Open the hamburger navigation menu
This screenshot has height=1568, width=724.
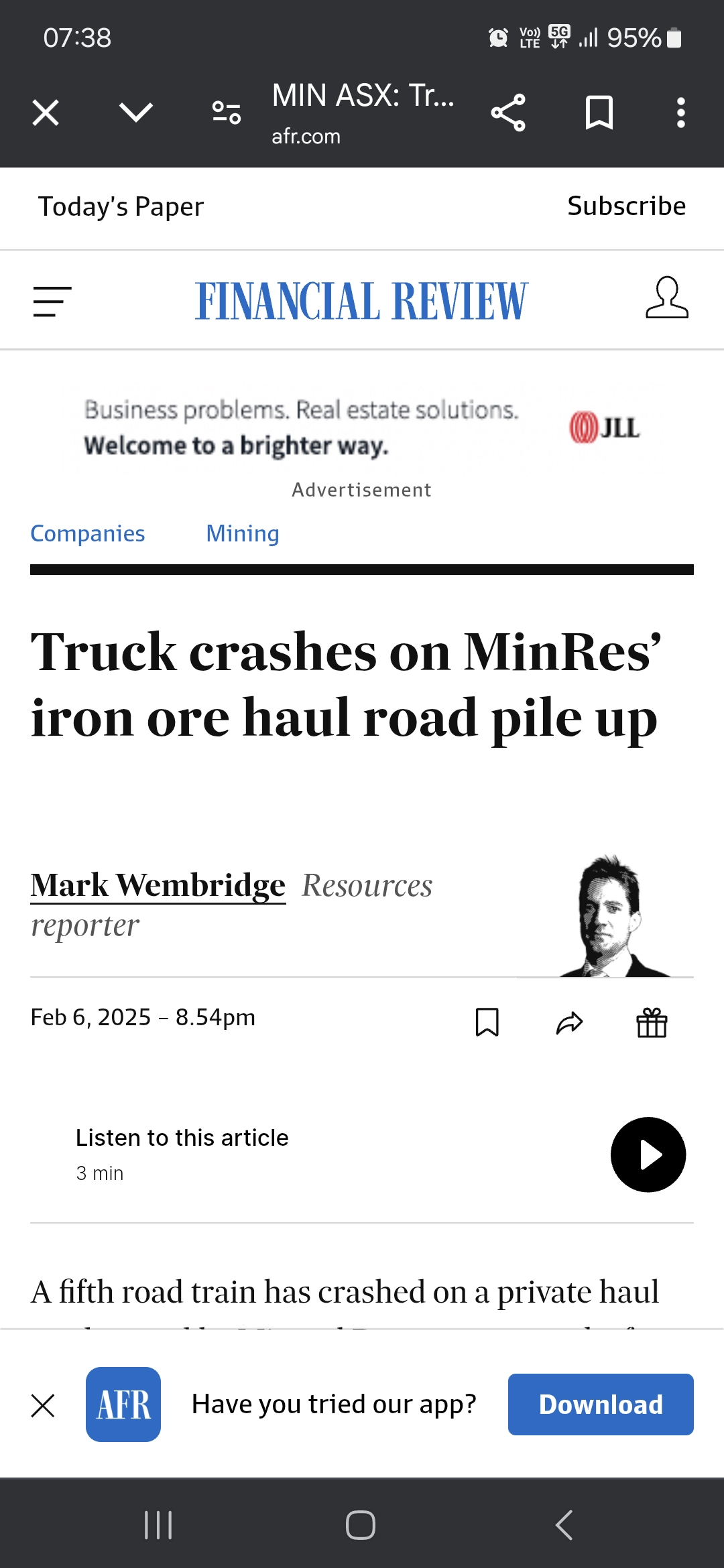(52, 302)
